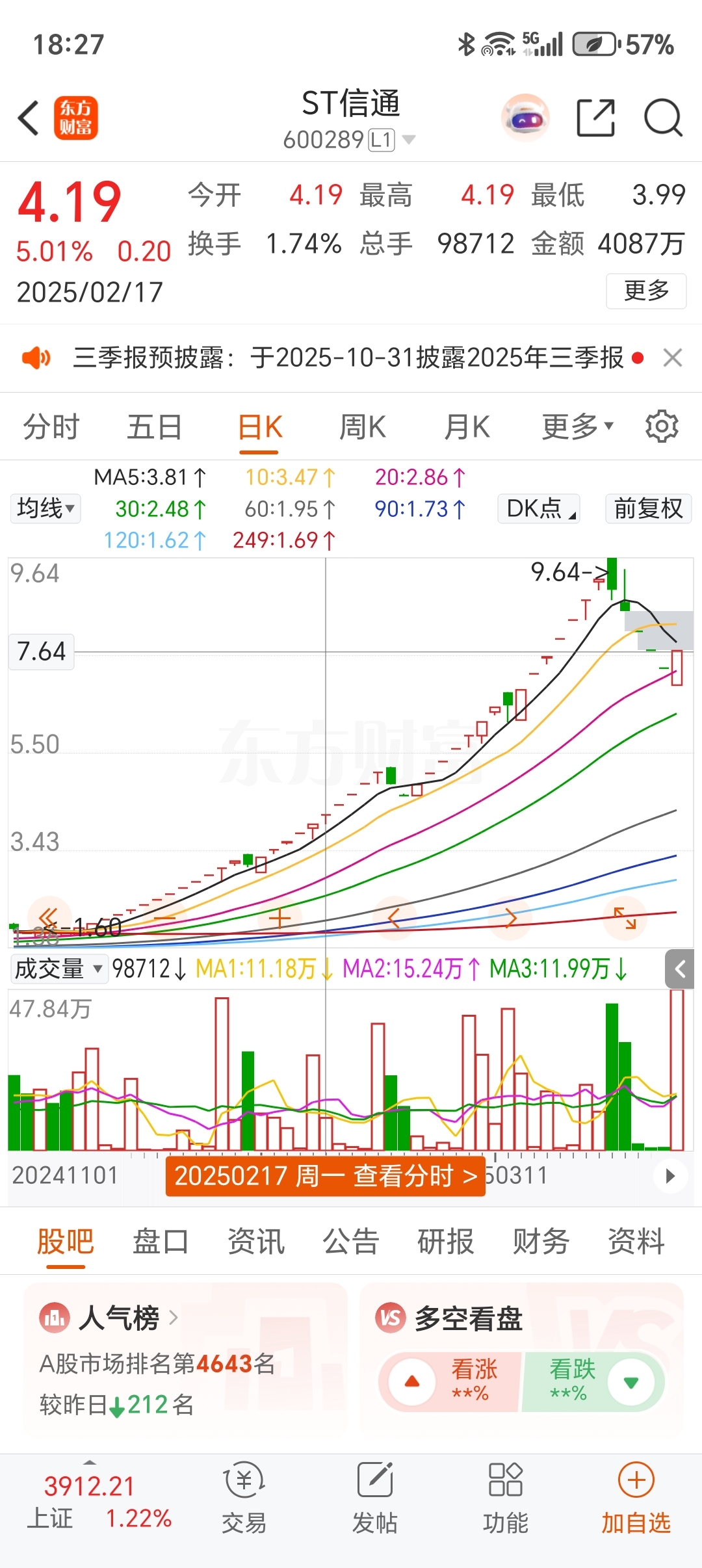Tap the DK点 button
702x1568 pixels.
pyautogui.click(x=539, y=508)
